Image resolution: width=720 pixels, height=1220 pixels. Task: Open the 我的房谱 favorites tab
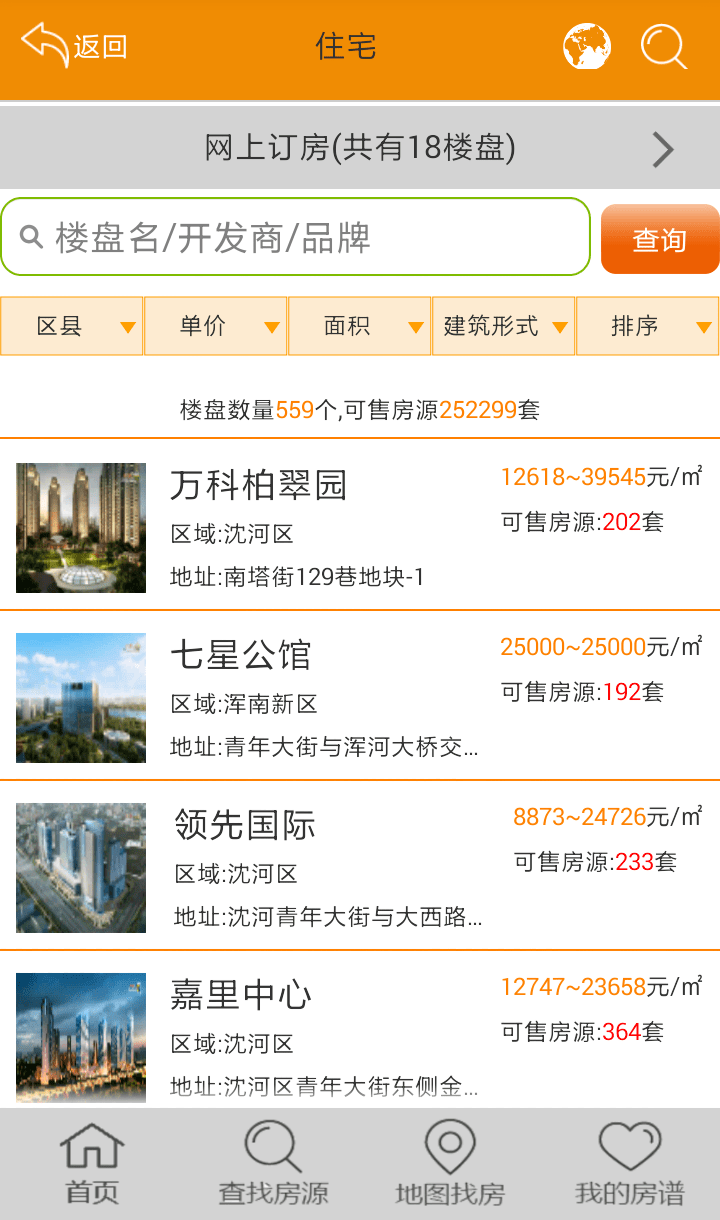[x=630, y=1164]
